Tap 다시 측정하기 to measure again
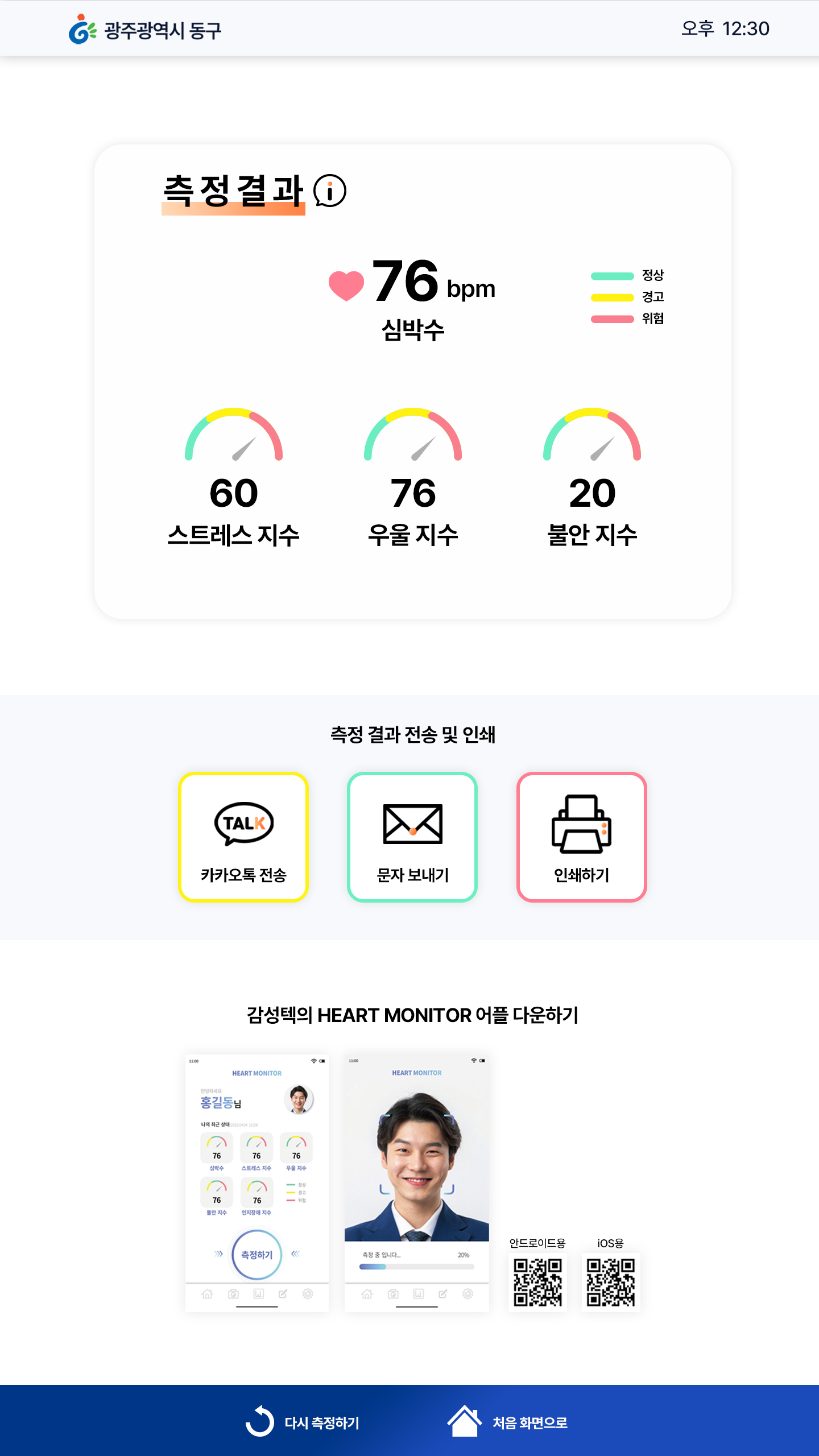819x1456 pixels. point(303,1421)
